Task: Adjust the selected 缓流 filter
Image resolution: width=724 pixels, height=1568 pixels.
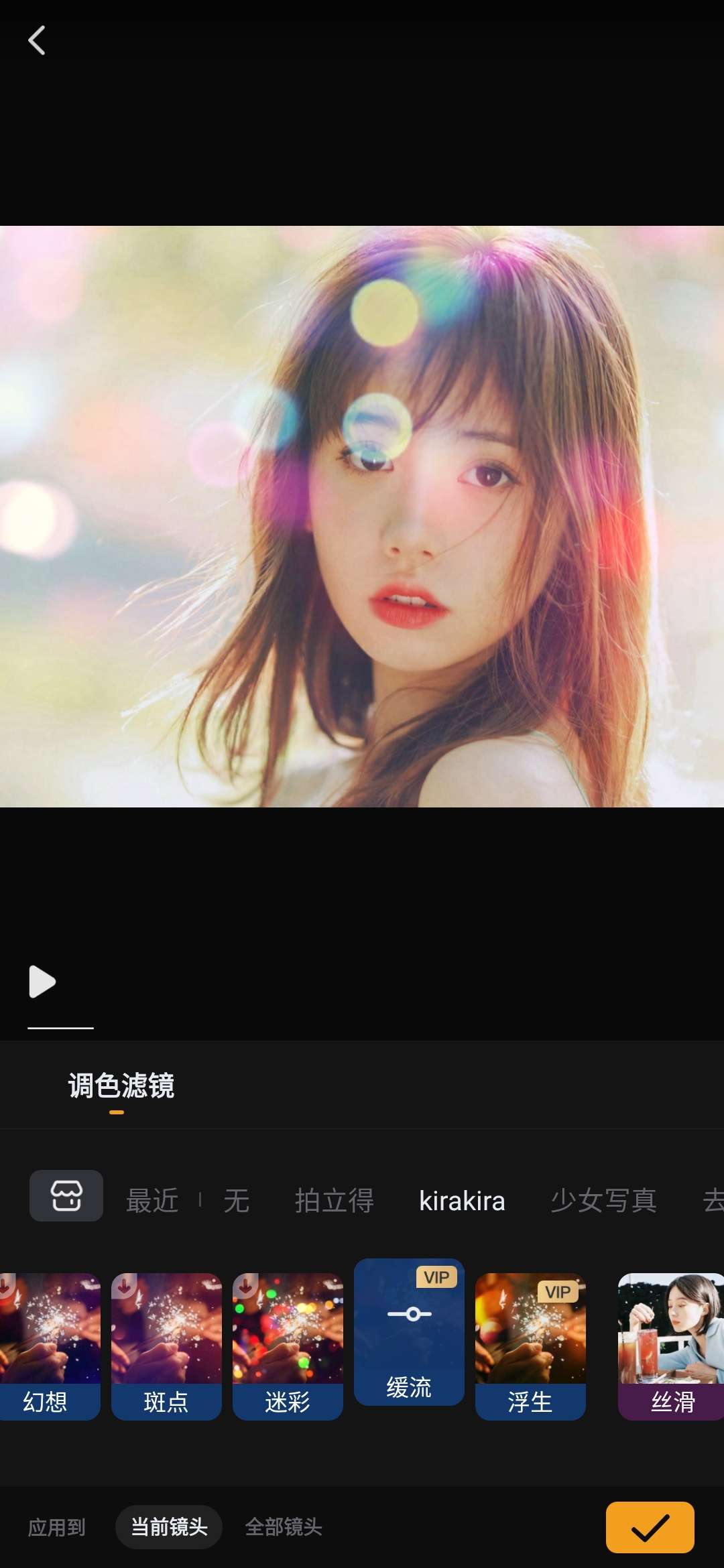Action: [x=409, y=1332]
